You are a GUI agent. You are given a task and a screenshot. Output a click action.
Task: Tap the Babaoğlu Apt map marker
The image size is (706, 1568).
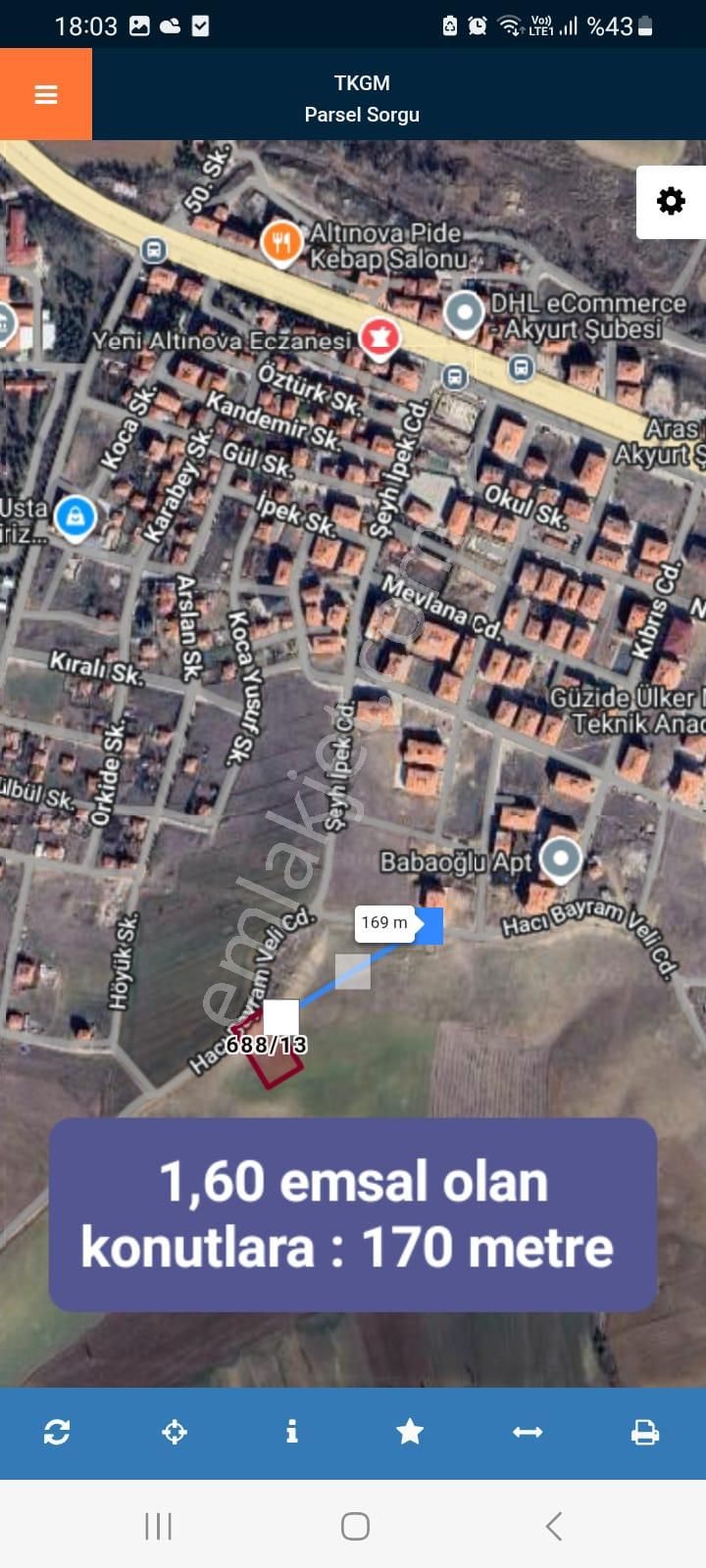[560, 859]
